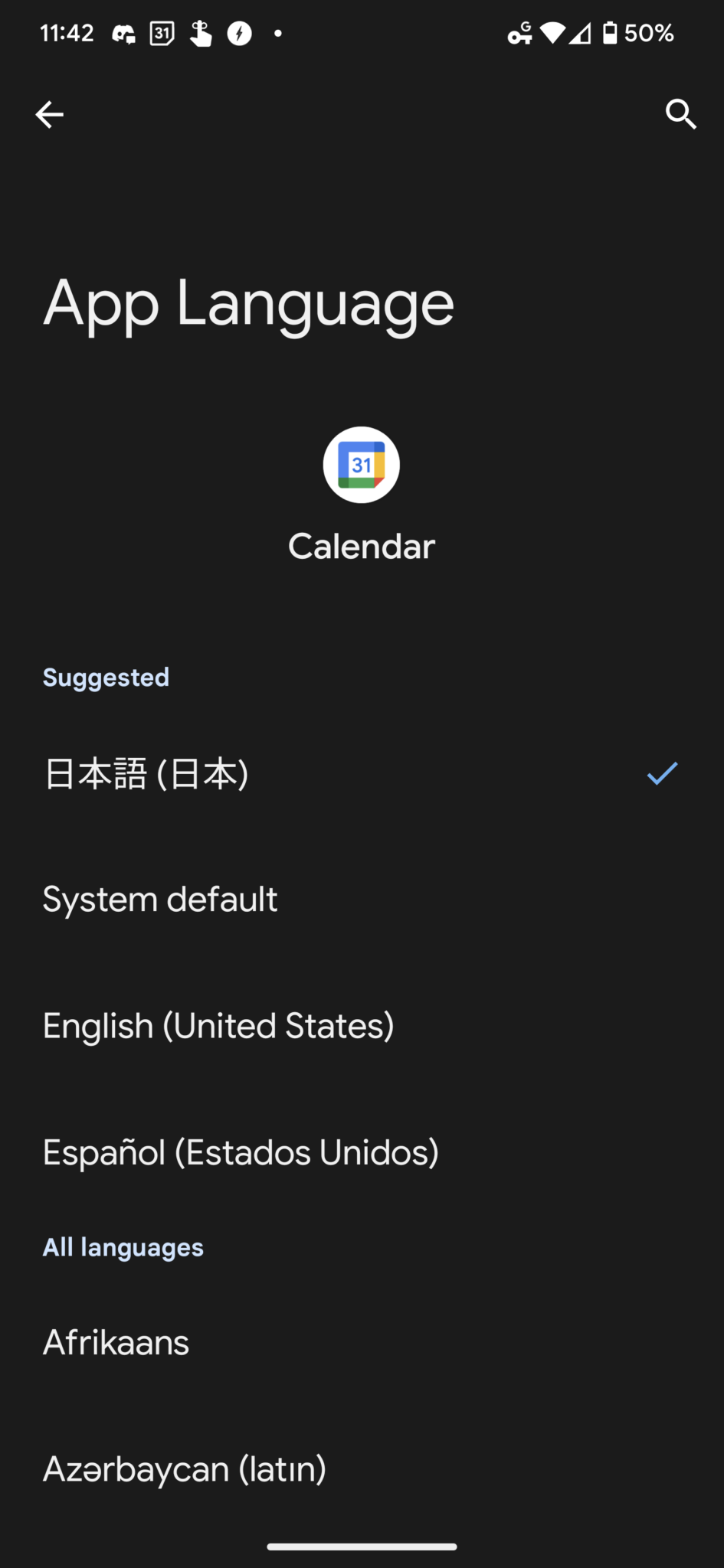Choose Español (Estados Unidos)
This screenshot has width=724, height=1568.
pyautogui.click(x=240, y=1152)
